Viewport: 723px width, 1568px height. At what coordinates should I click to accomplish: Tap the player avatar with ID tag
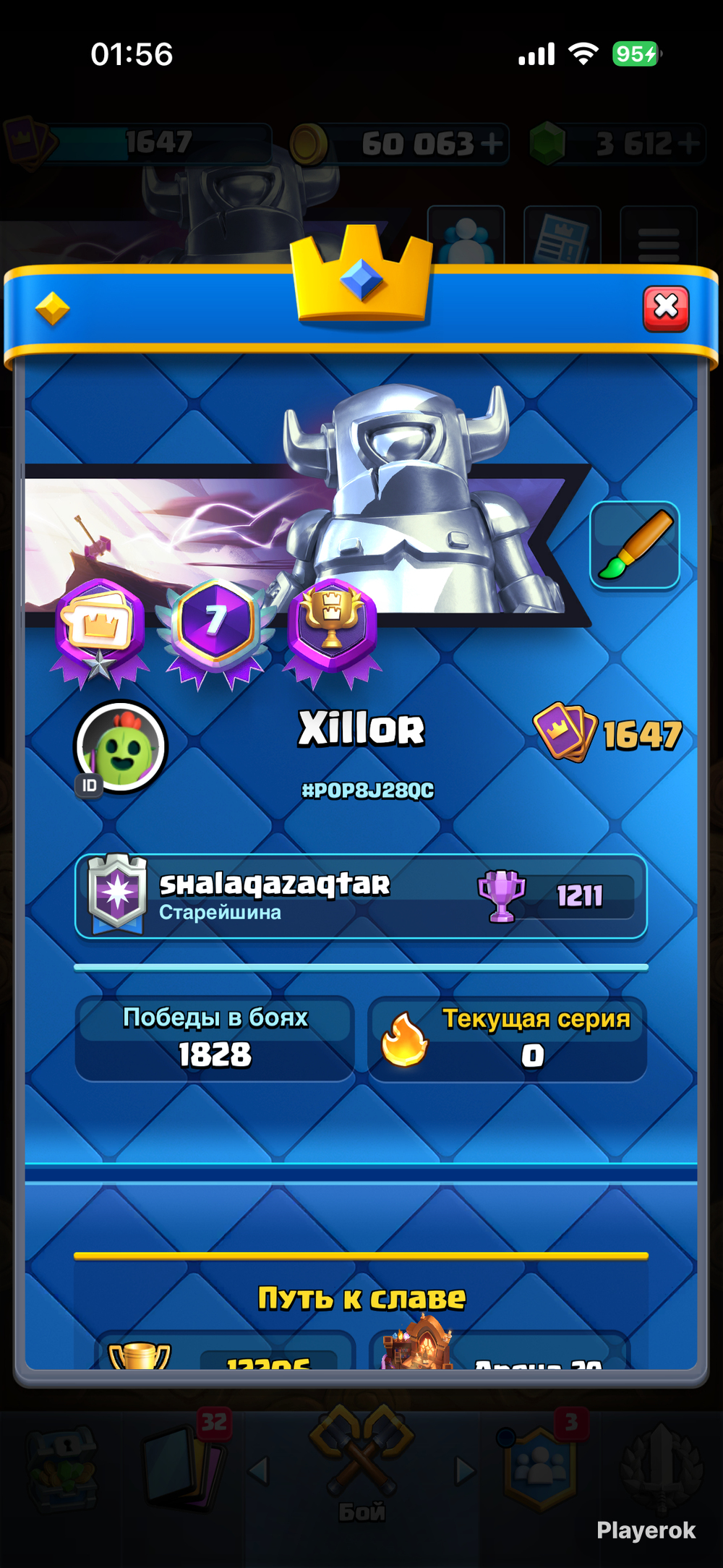click(121, 748)
